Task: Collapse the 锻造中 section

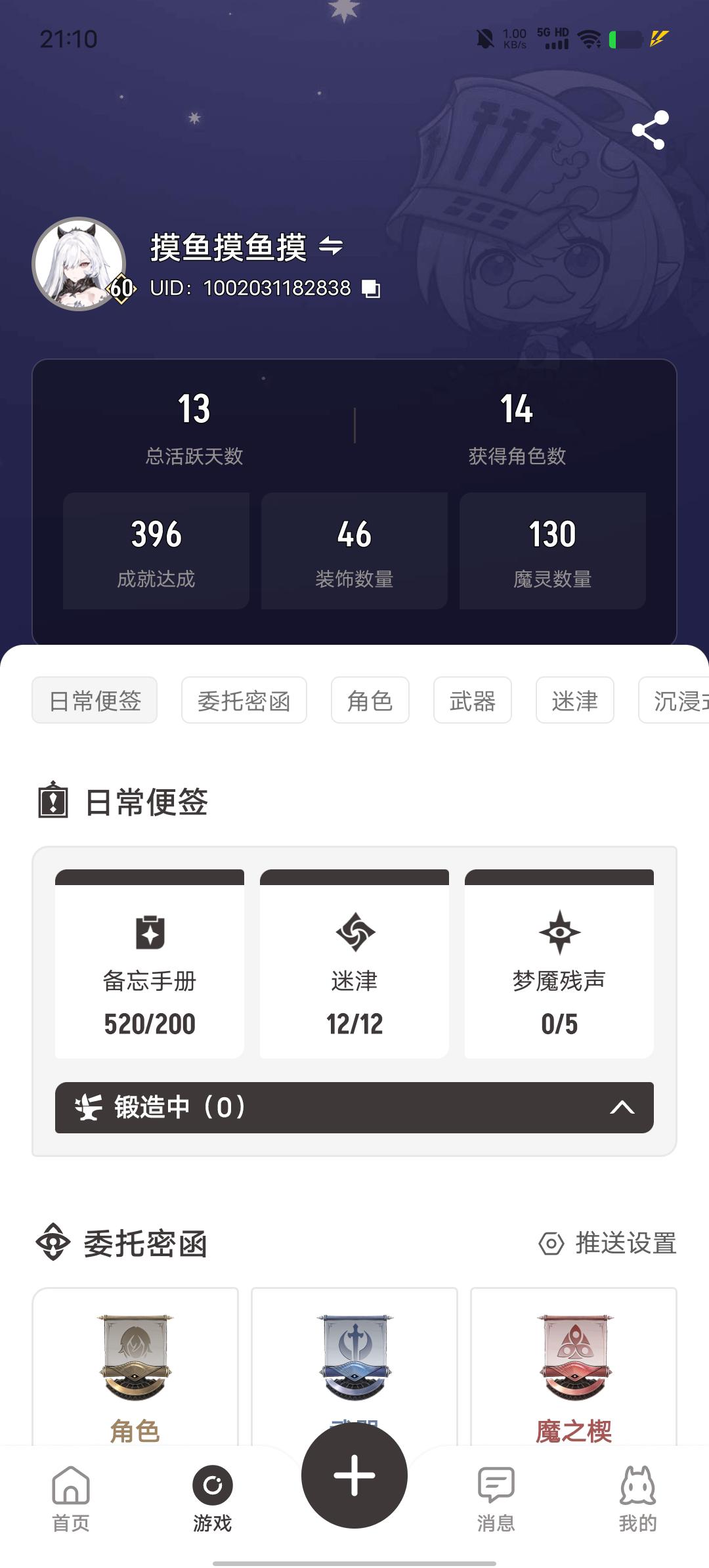Action: click(621, 1108)
